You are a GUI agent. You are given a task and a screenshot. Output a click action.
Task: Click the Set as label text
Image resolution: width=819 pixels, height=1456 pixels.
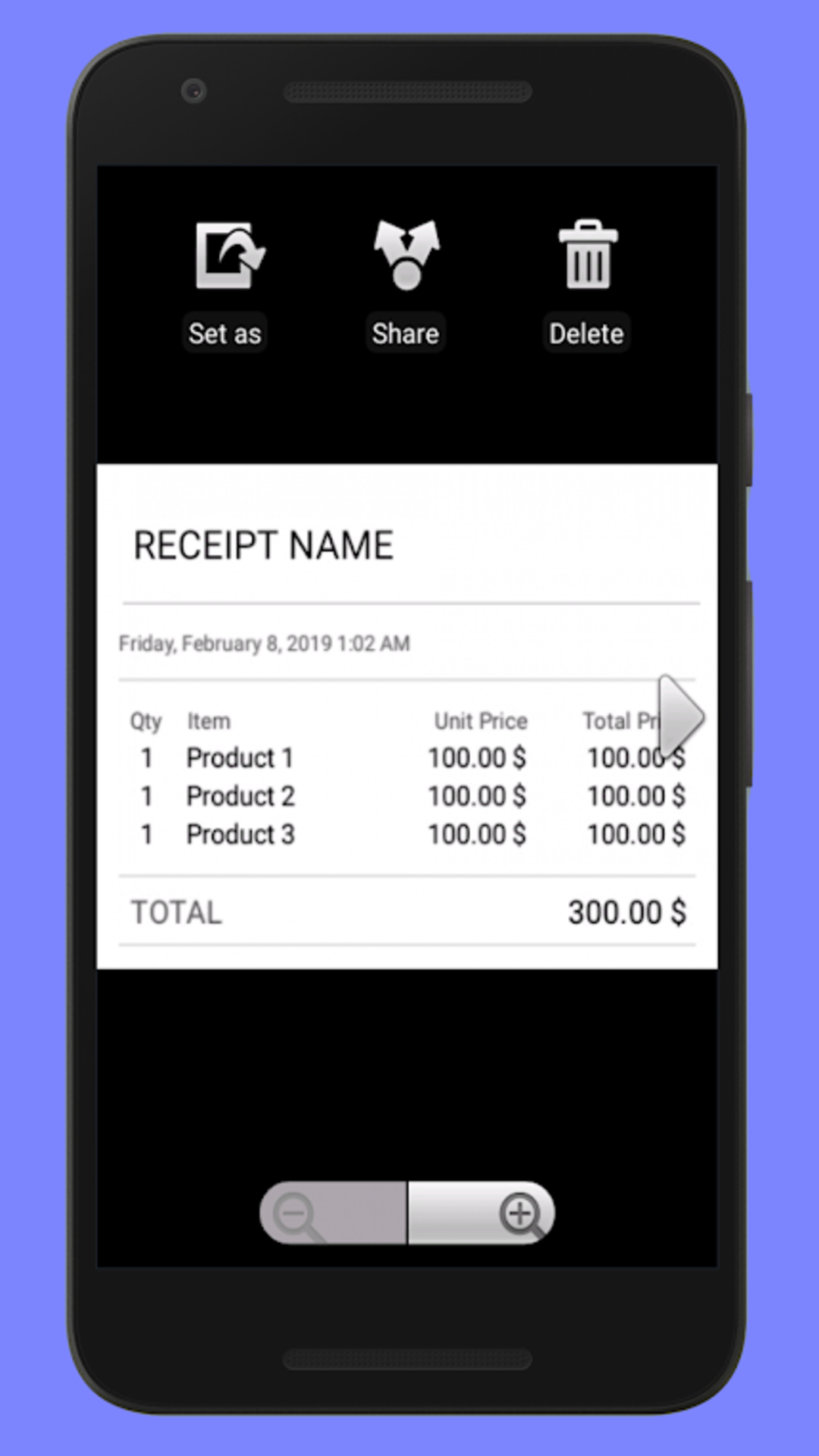224,333
